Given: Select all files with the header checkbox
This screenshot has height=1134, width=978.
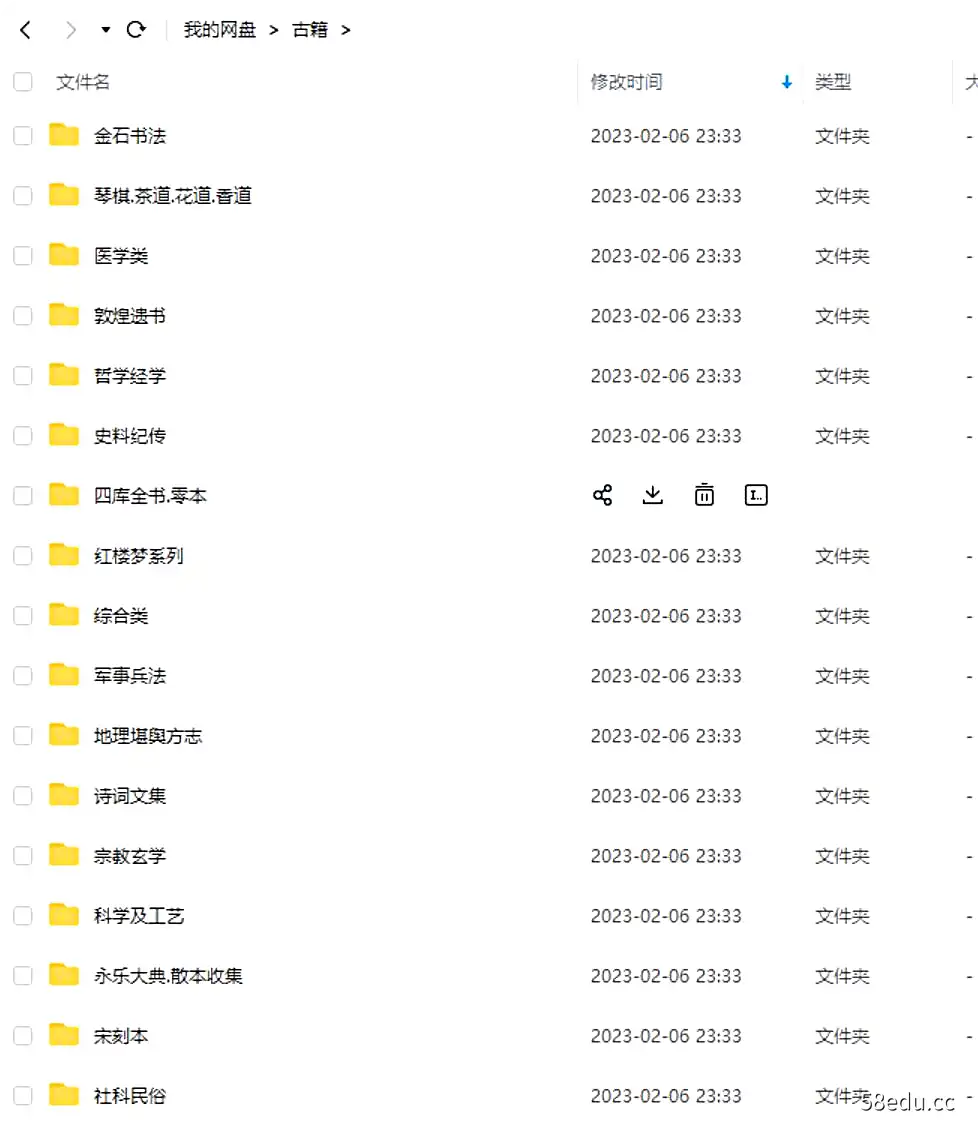Looking at the screenshot, I should point(23,82).
